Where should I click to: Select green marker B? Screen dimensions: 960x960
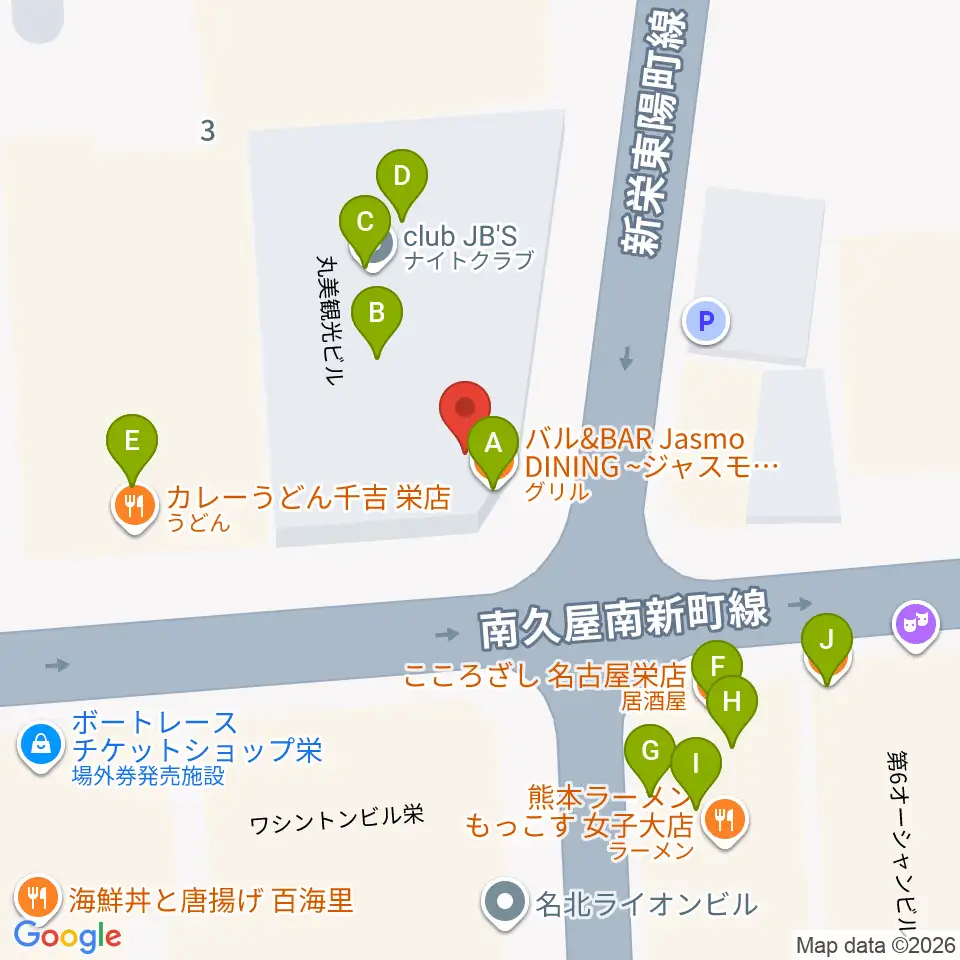pos(377,316)
